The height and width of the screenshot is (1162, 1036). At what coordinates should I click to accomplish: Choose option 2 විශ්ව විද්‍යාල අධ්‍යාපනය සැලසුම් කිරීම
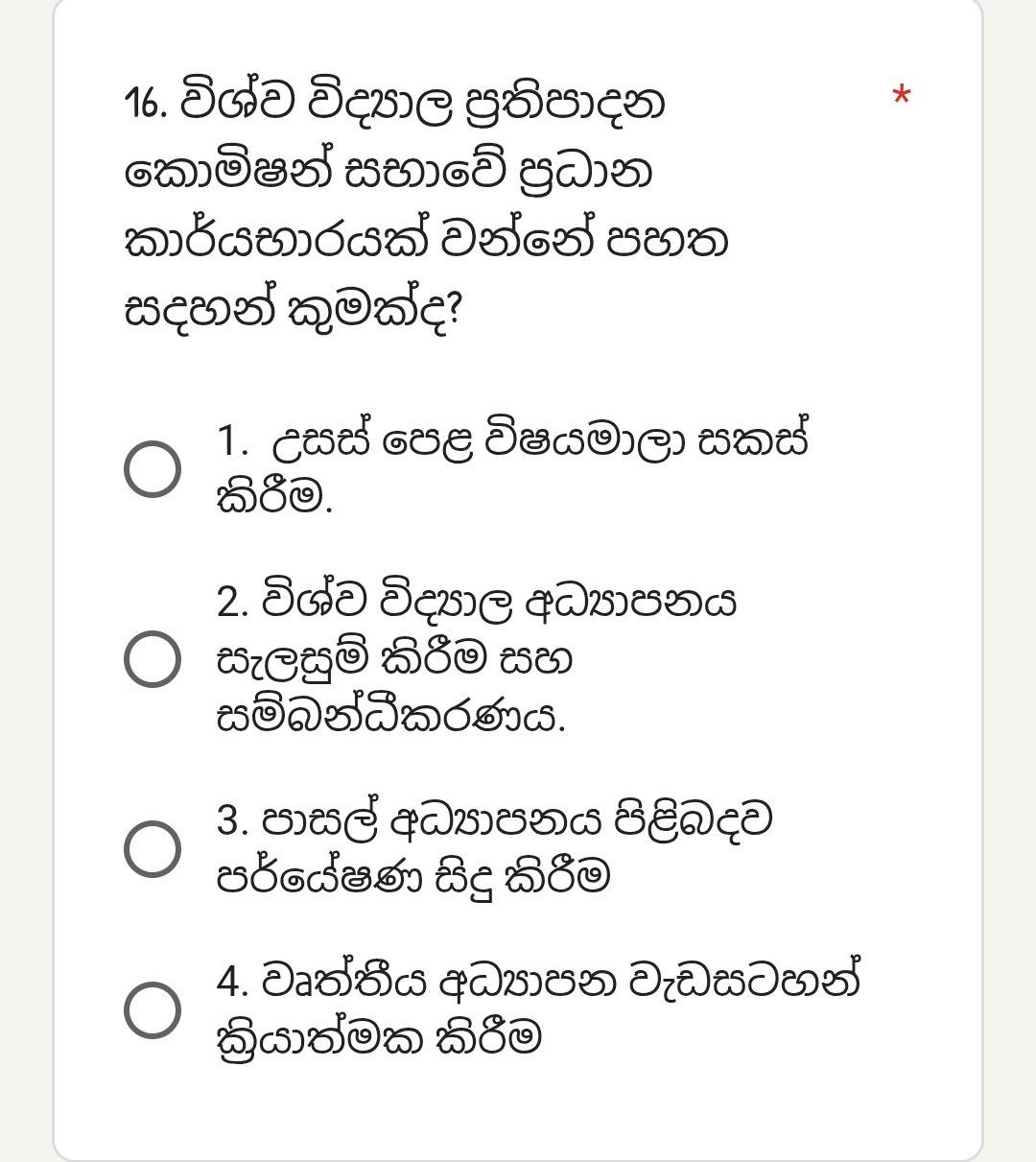(x=153, y=659)
